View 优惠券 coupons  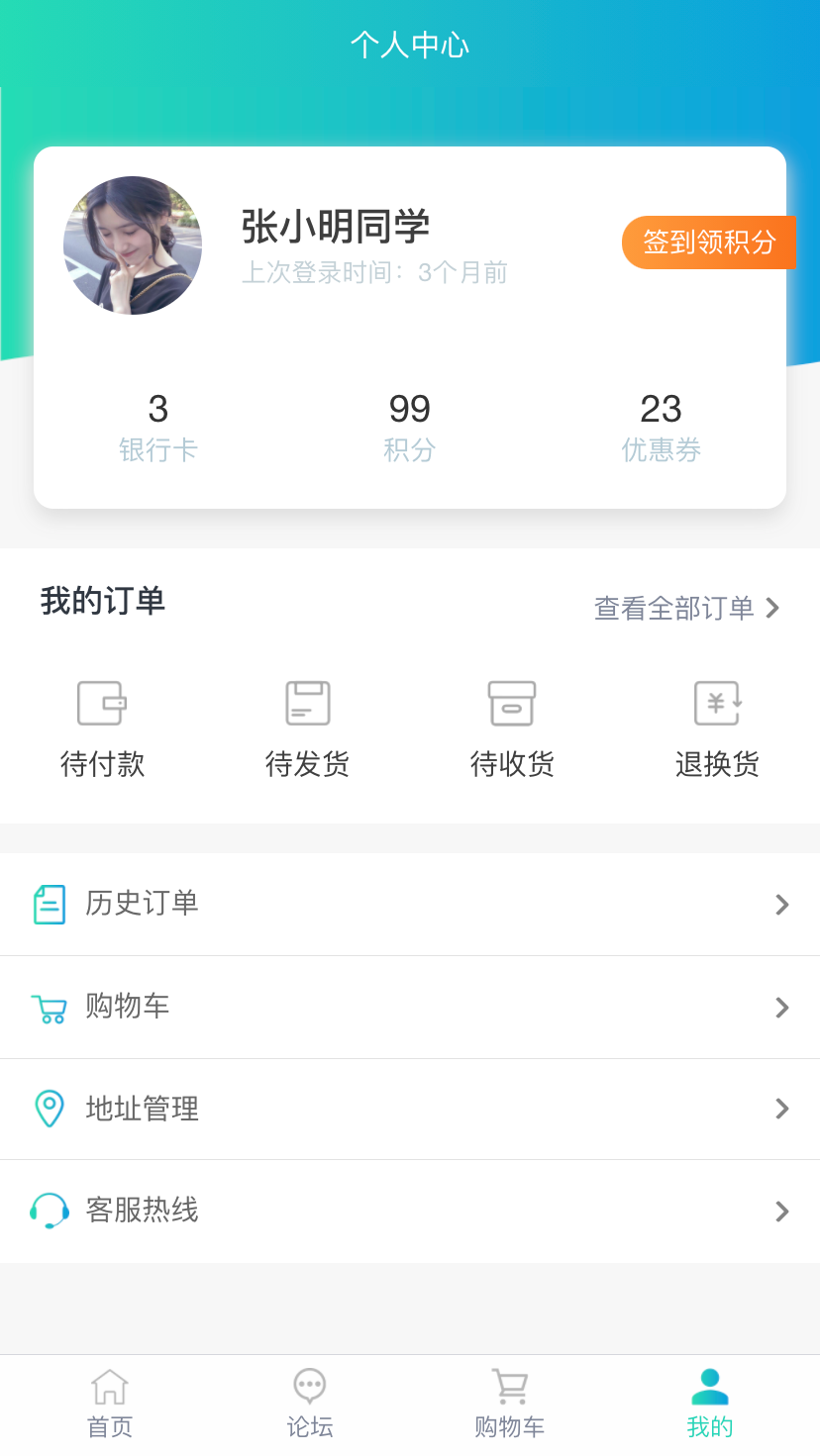pyautogui.click(x=661, y=427)
